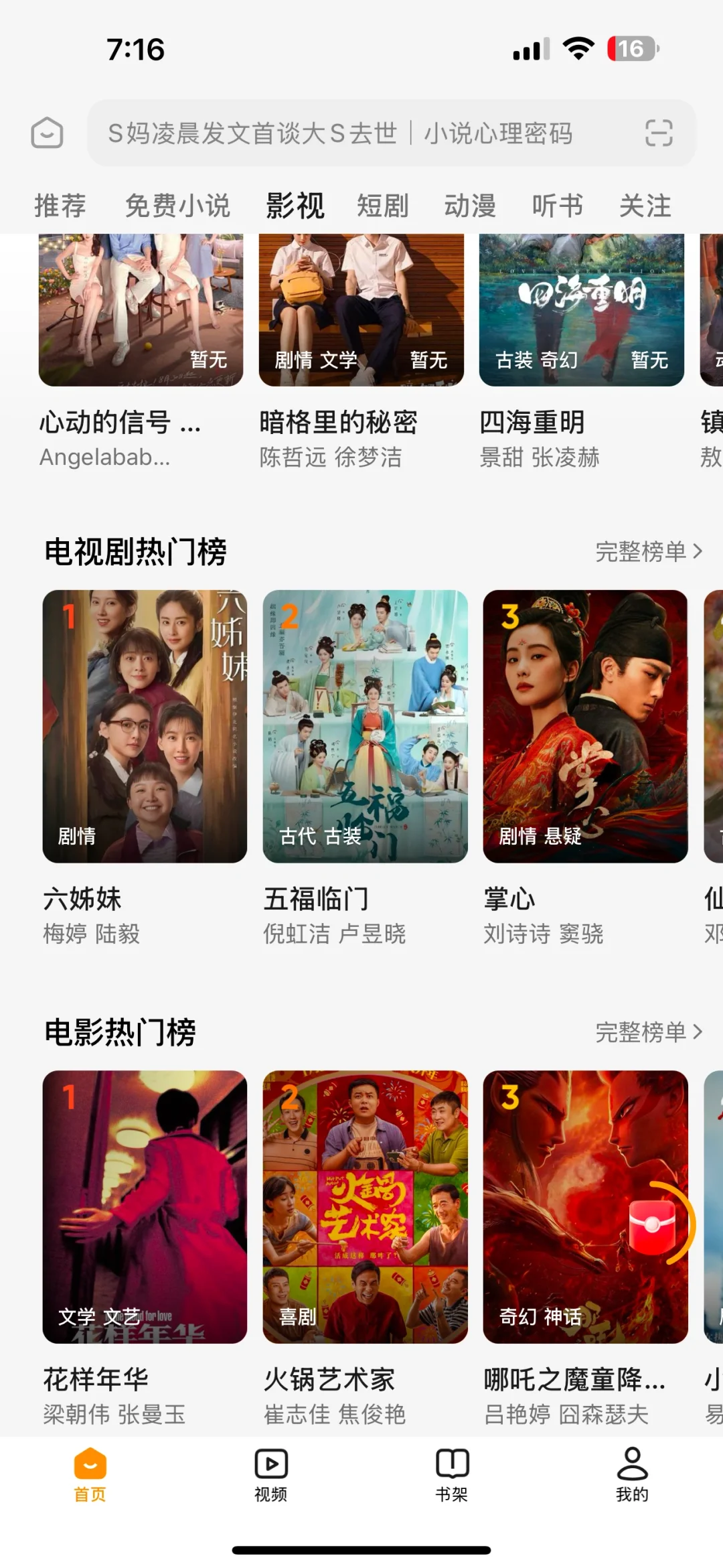Open the 书架 bookshelf tab
The width and height of the screenshot is (723, 1568).
pos(452,1474)
